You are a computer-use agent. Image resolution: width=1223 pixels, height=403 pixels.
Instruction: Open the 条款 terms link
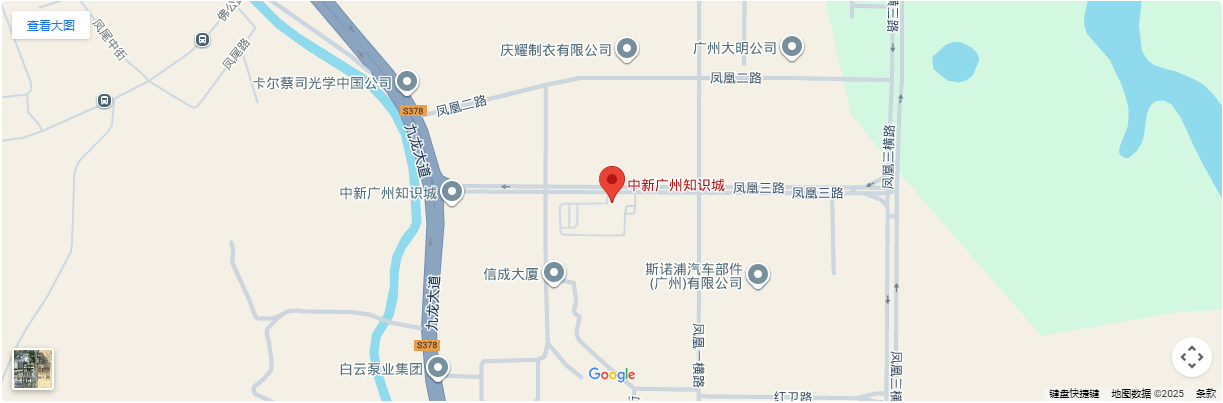1205,394
